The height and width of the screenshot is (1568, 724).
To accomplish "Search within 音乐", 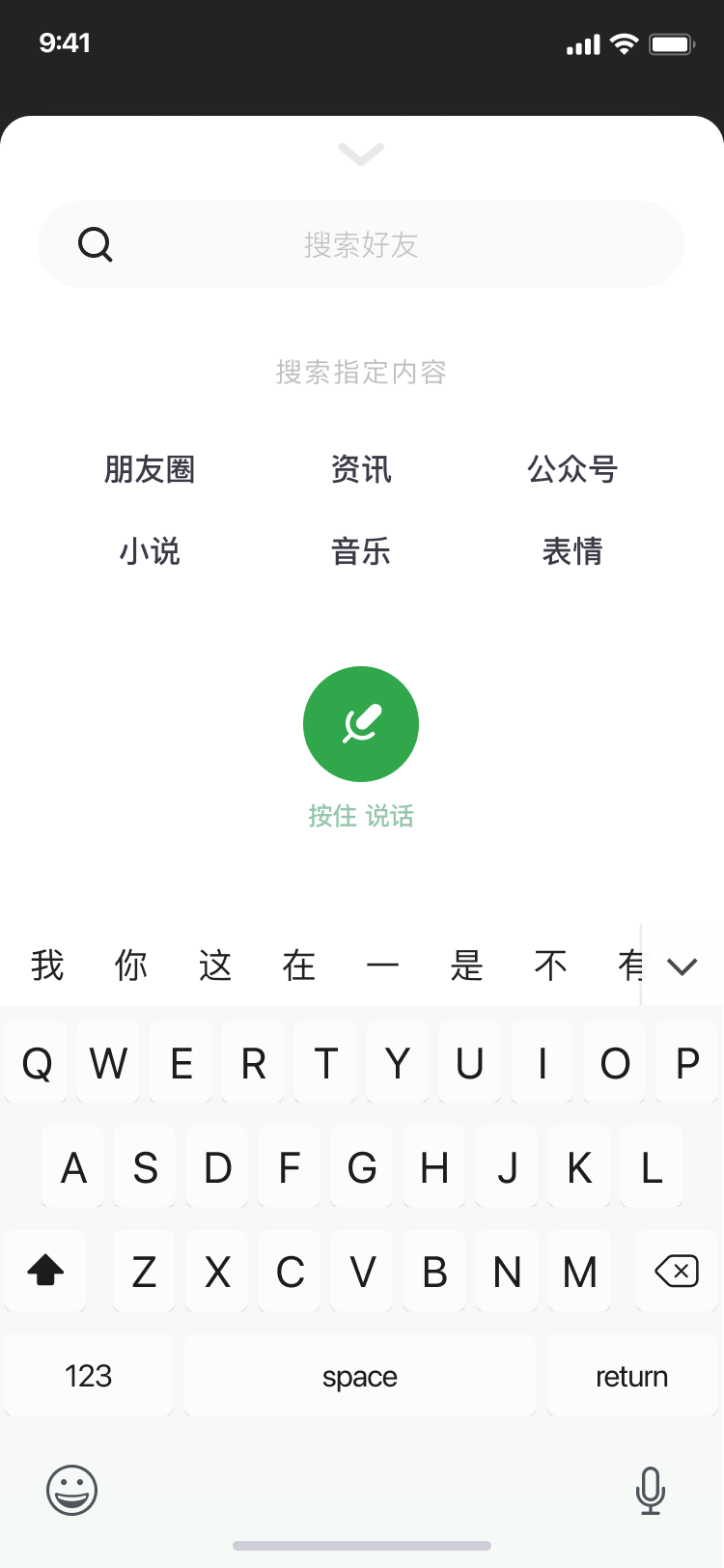I will point(361,551).
